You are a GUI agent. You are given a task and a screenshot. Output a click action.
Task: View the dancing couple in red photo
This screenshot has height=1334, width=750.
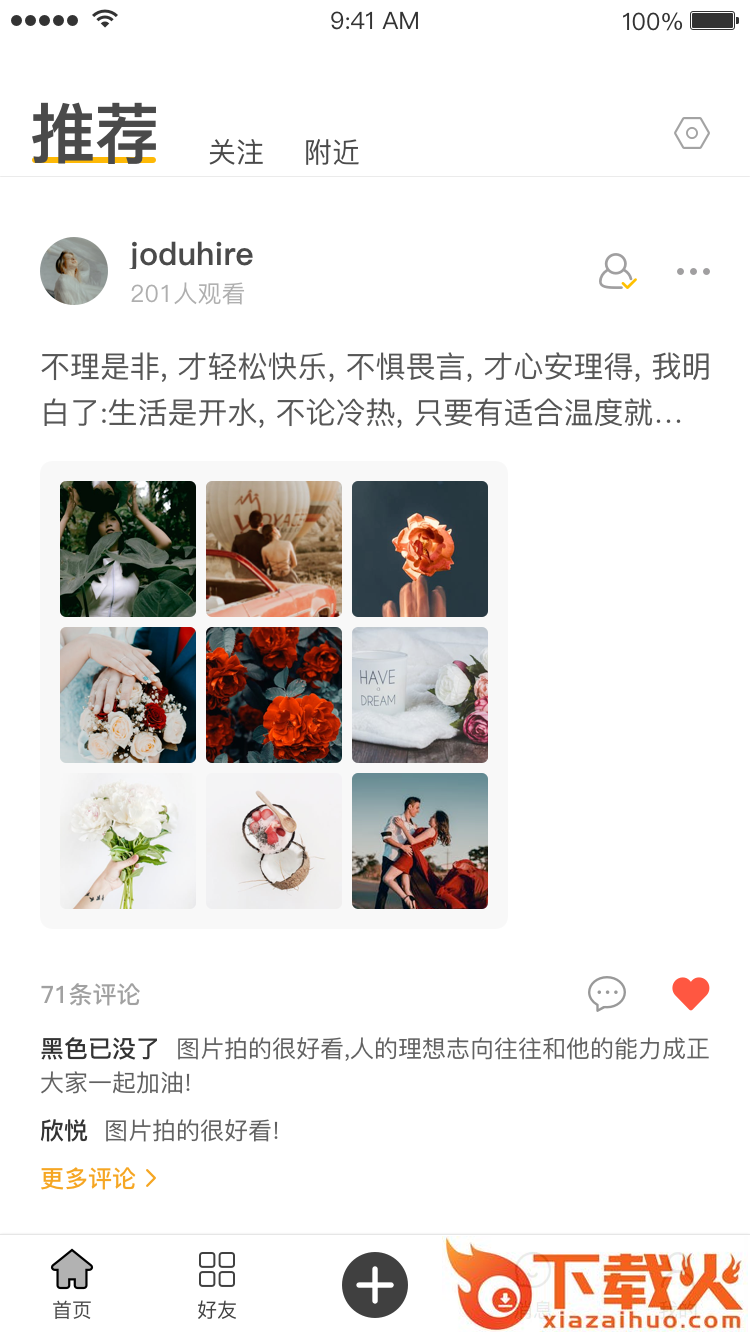[420, 841]
